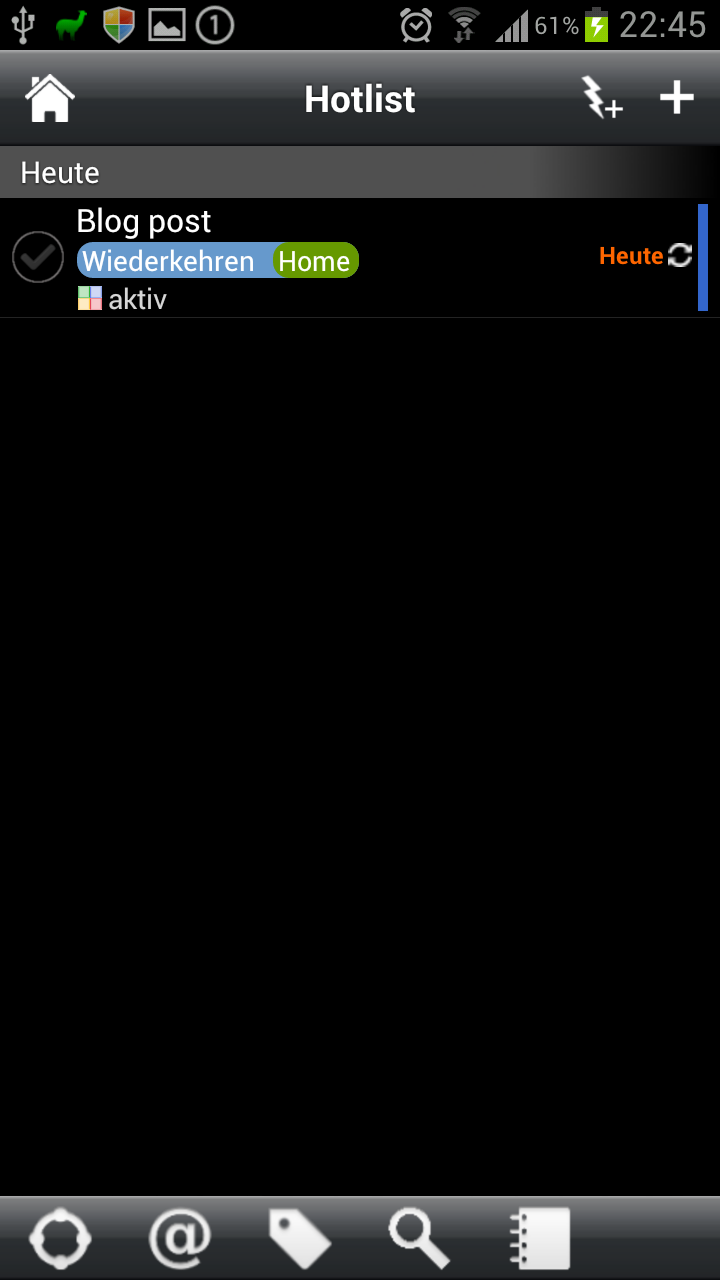Open the tags view

(300, 1239)
